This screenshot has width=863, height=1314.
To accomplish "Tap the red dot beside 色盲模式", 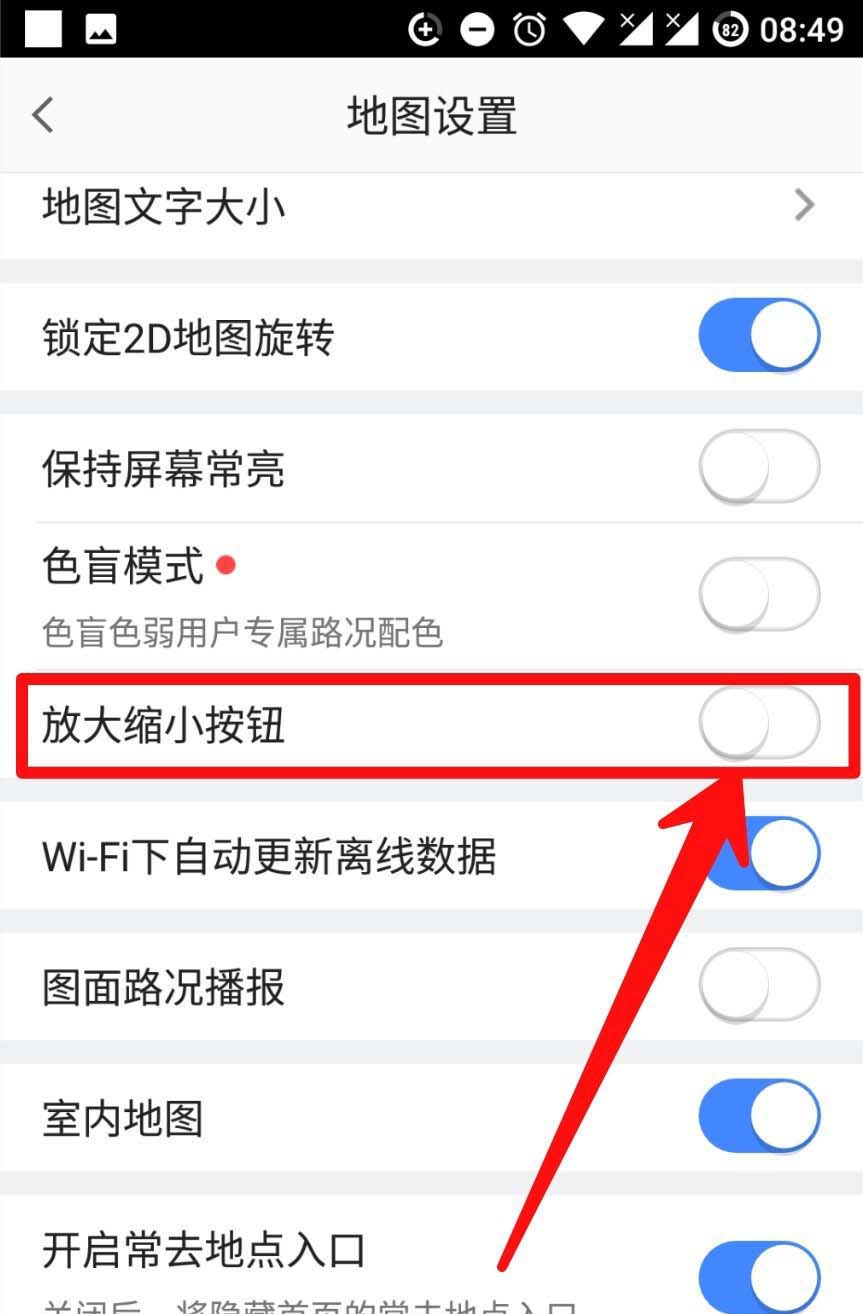I will coord(226,565).
